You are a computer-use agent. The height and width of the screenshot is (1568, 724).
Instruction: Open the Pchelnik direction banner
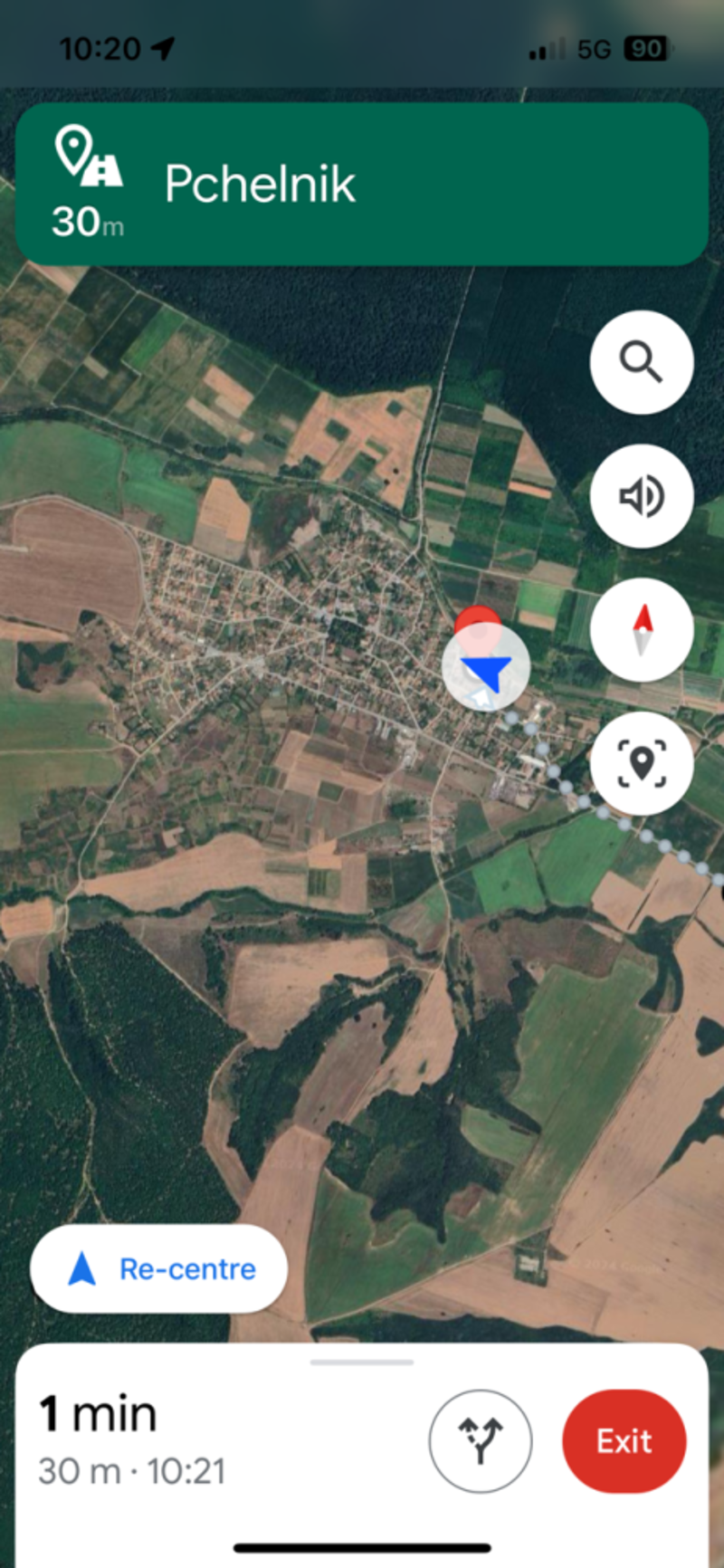click(362, 184)
